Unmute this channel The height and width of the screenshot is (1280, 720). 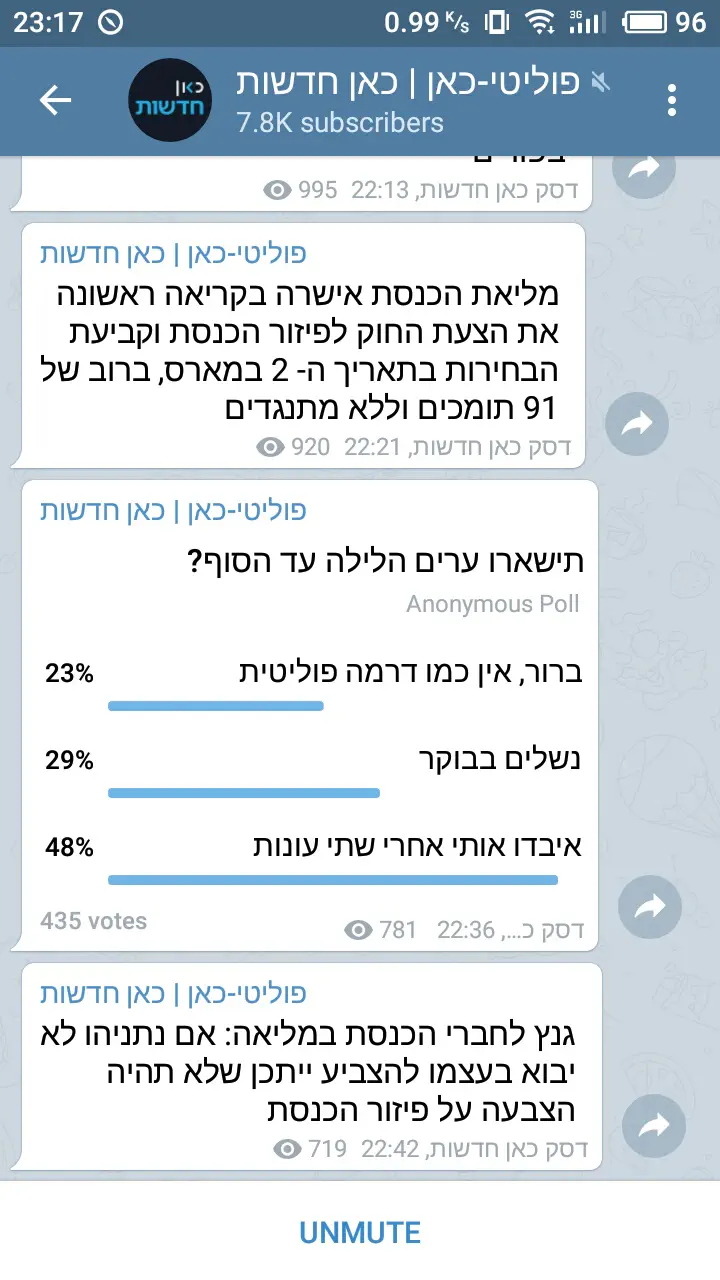pyautogui.click(x=360, y=1232)
